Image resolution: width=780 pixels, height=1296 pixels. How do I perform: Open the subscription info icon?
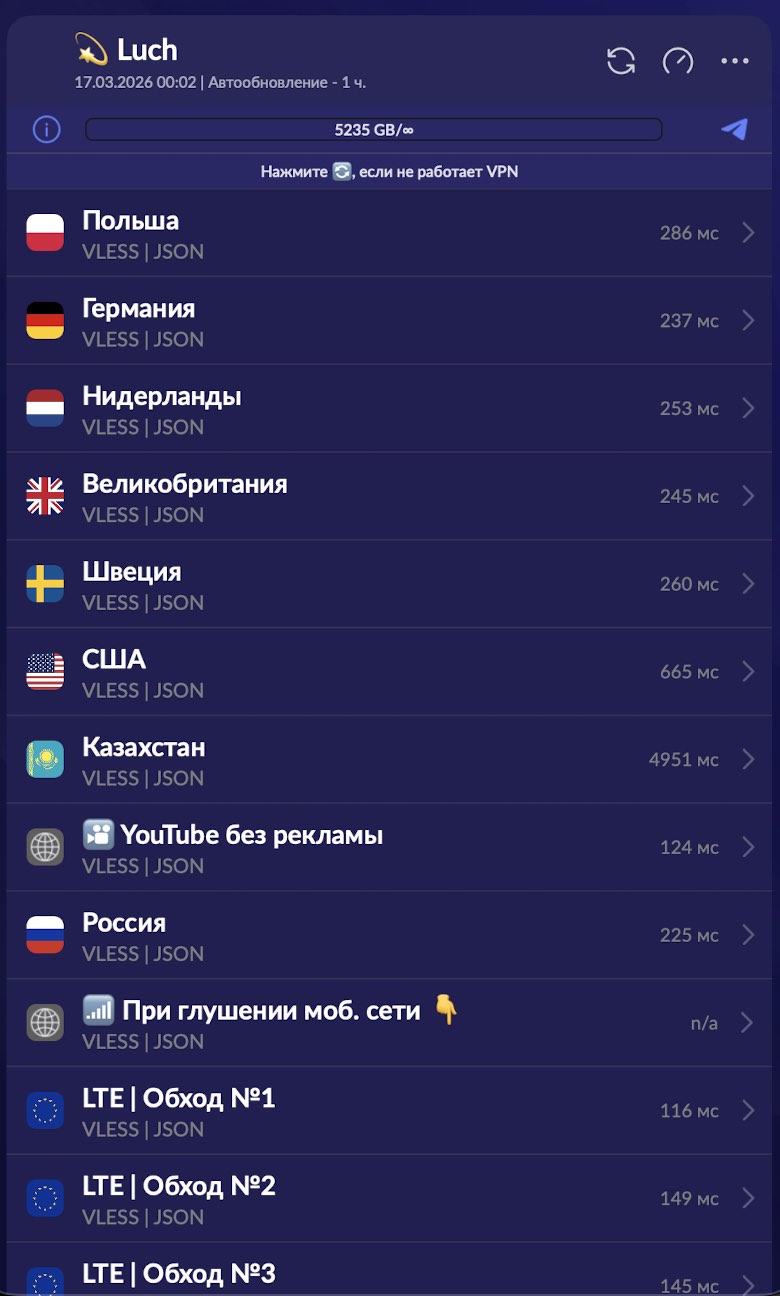(x=46, y=129)
